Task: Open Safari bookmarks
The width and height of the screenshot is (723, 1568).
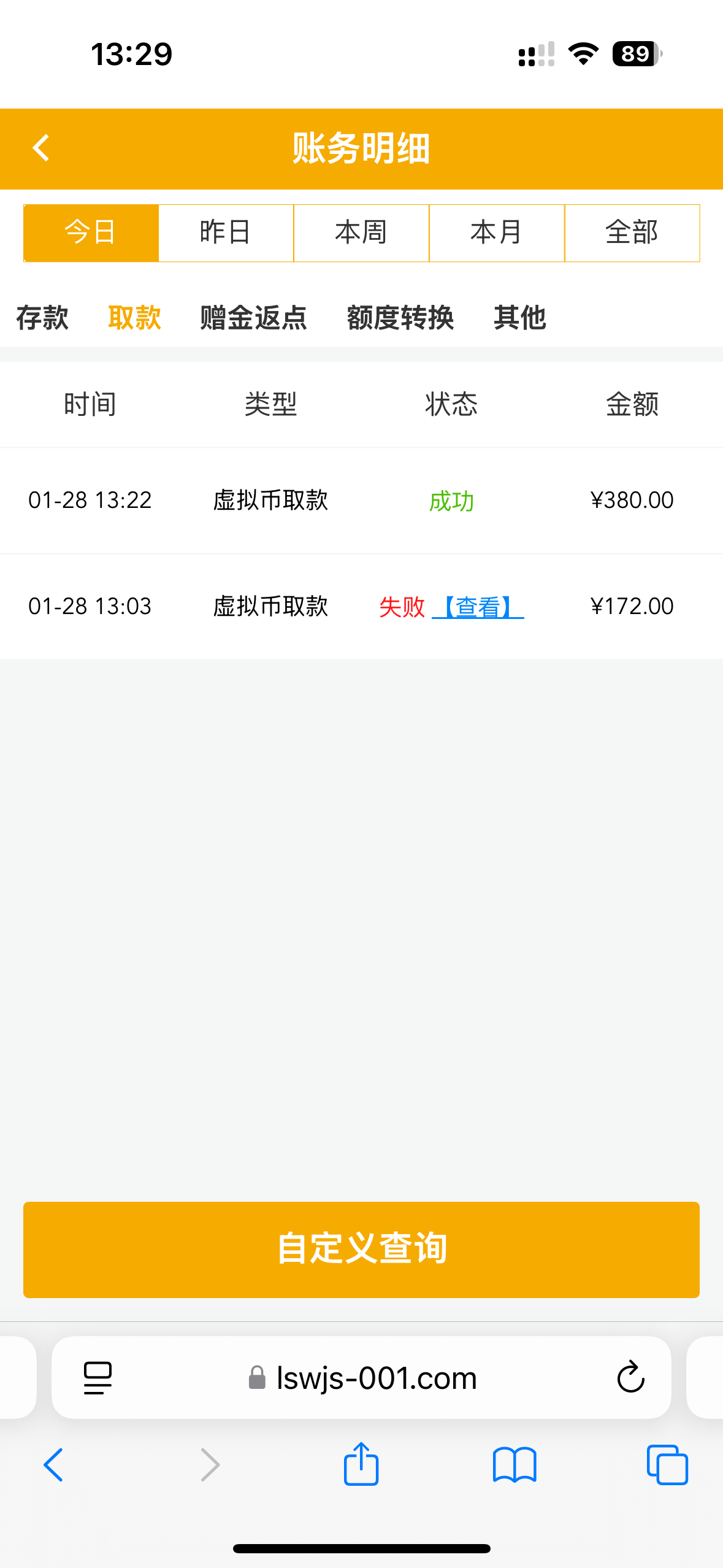Action: pos(515,1464)
